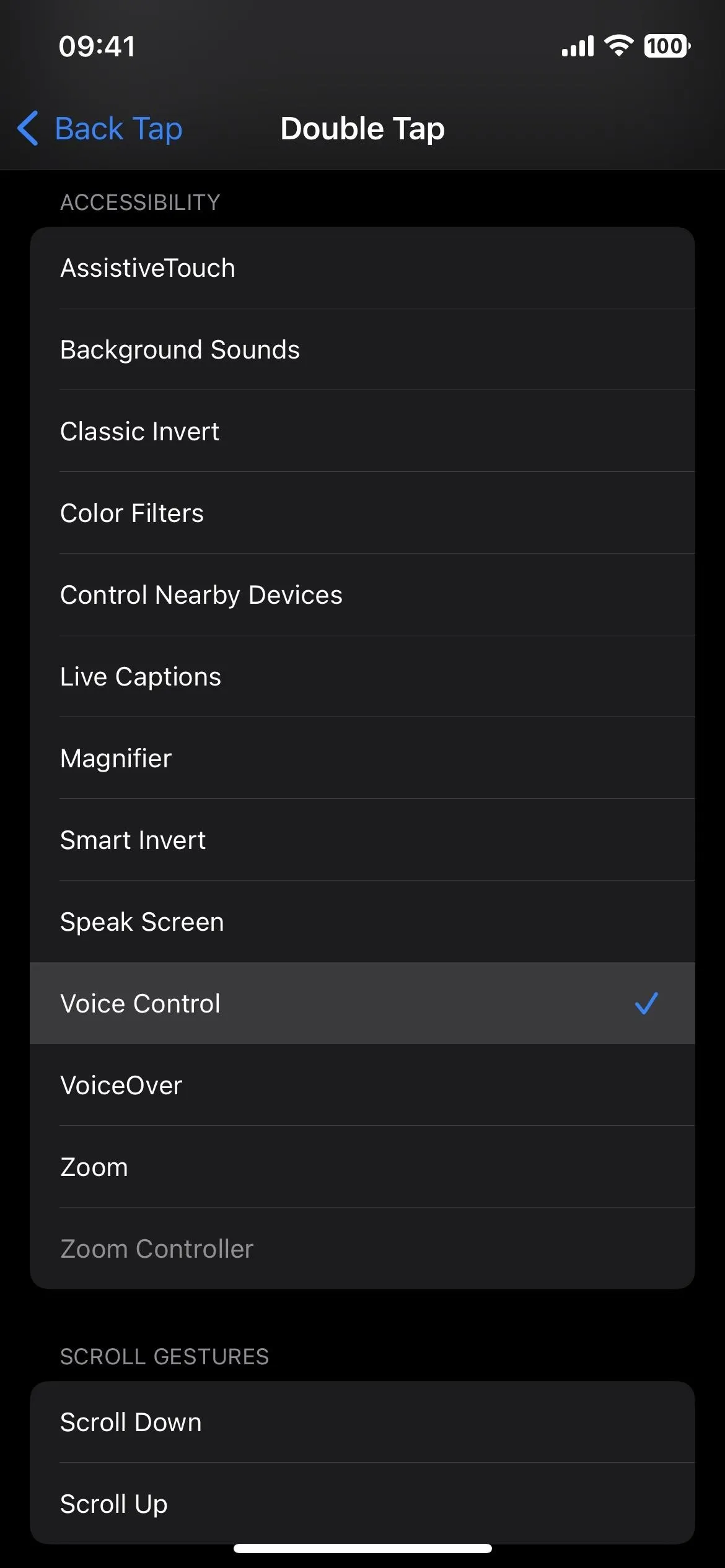Select Classic Invert action

(x=362, y=431)
